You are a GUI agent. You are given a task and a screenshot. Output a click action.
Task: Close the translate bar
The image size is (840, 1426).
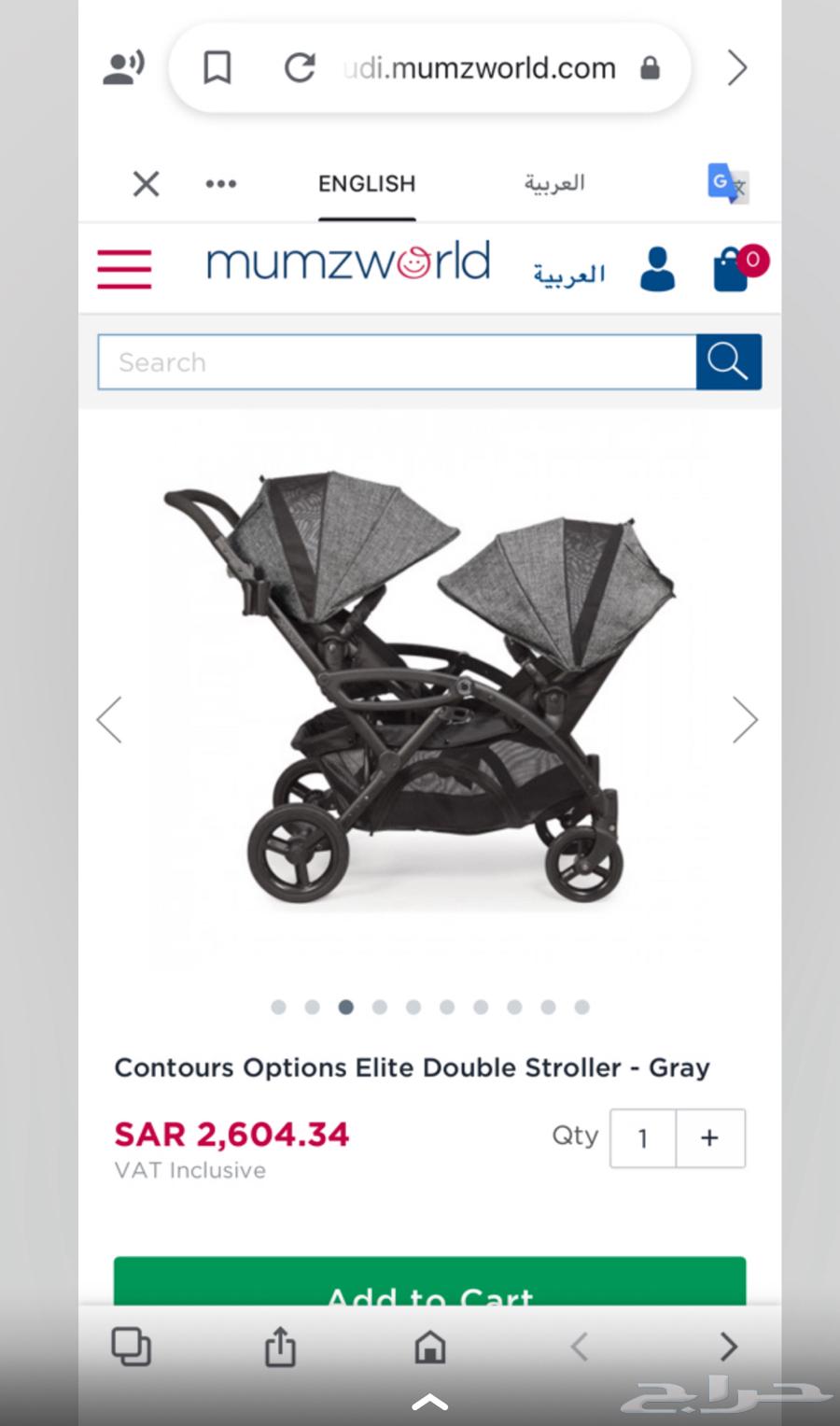pos(147,184)
